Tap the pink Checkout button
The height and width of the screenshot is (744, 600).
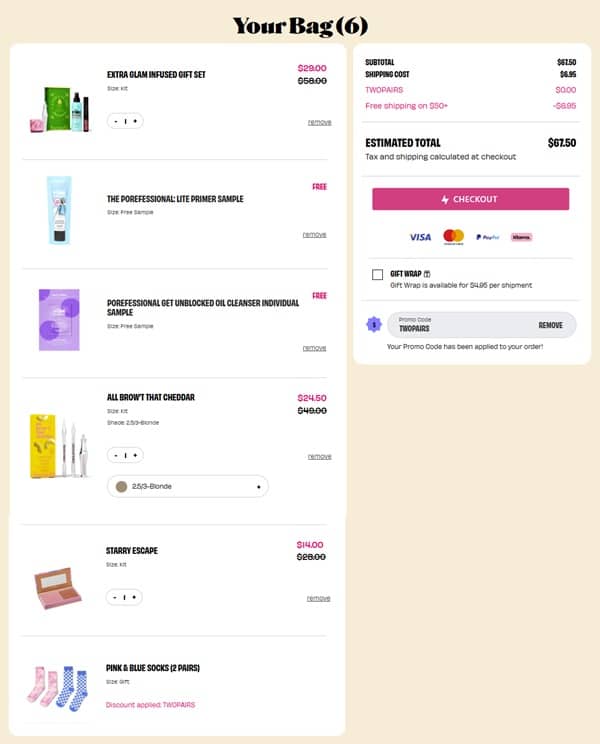click(470, 199)
